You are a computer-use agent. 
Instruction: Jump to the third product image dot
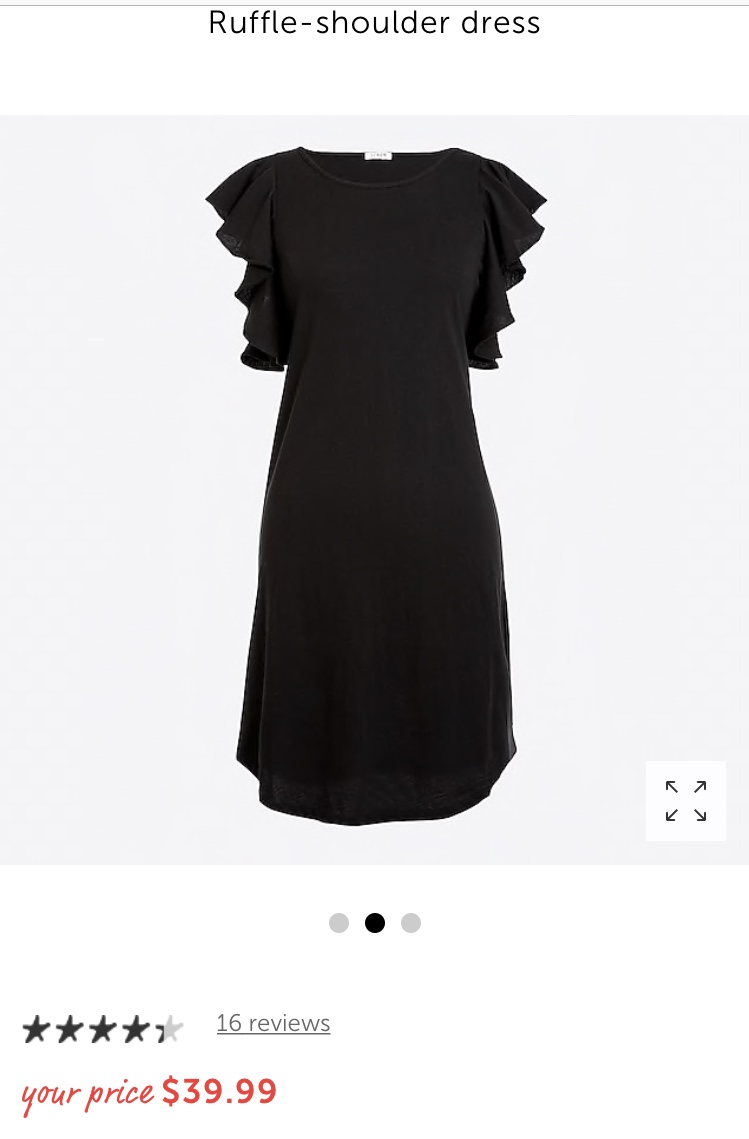(411, 923)
